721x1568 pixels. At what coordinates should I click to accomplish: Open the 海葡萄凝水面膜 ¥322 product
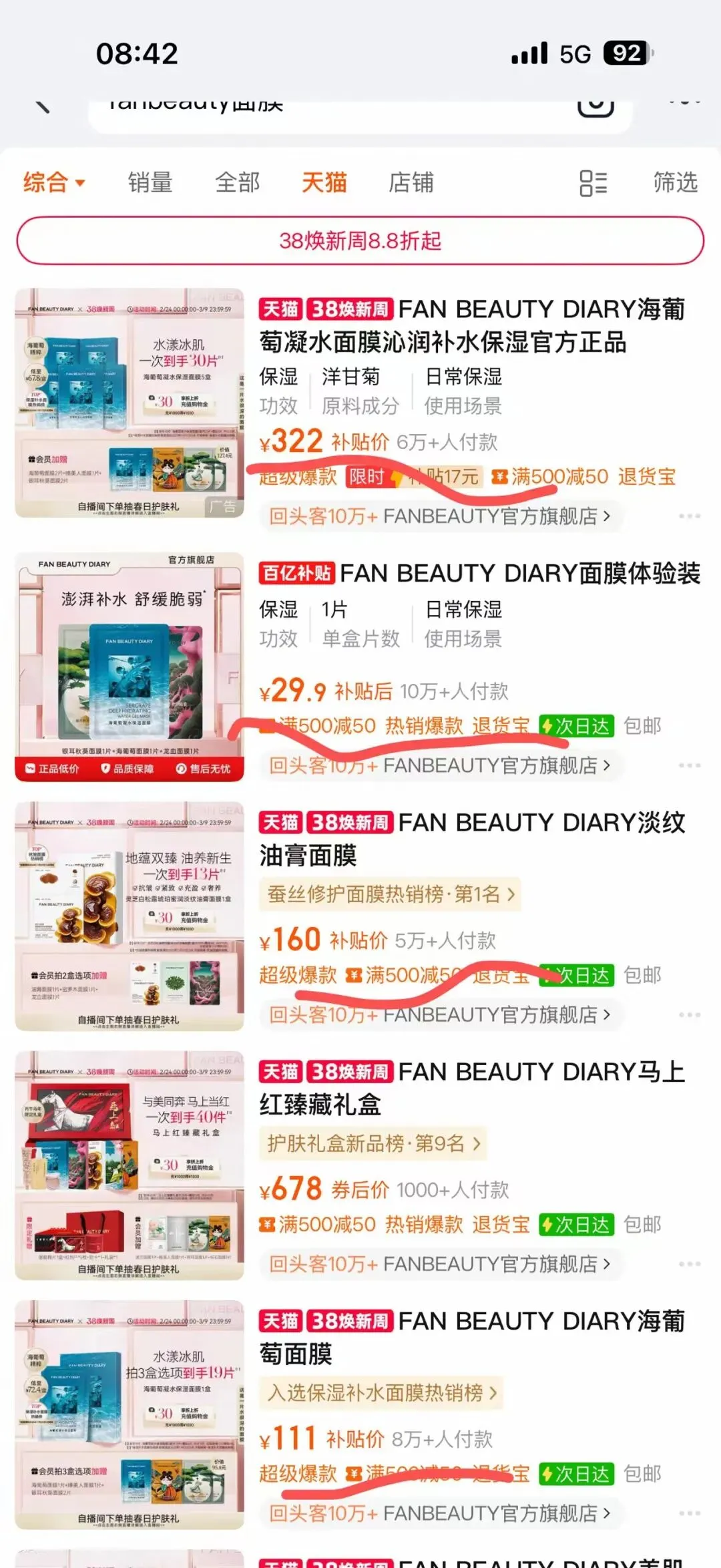471,326
